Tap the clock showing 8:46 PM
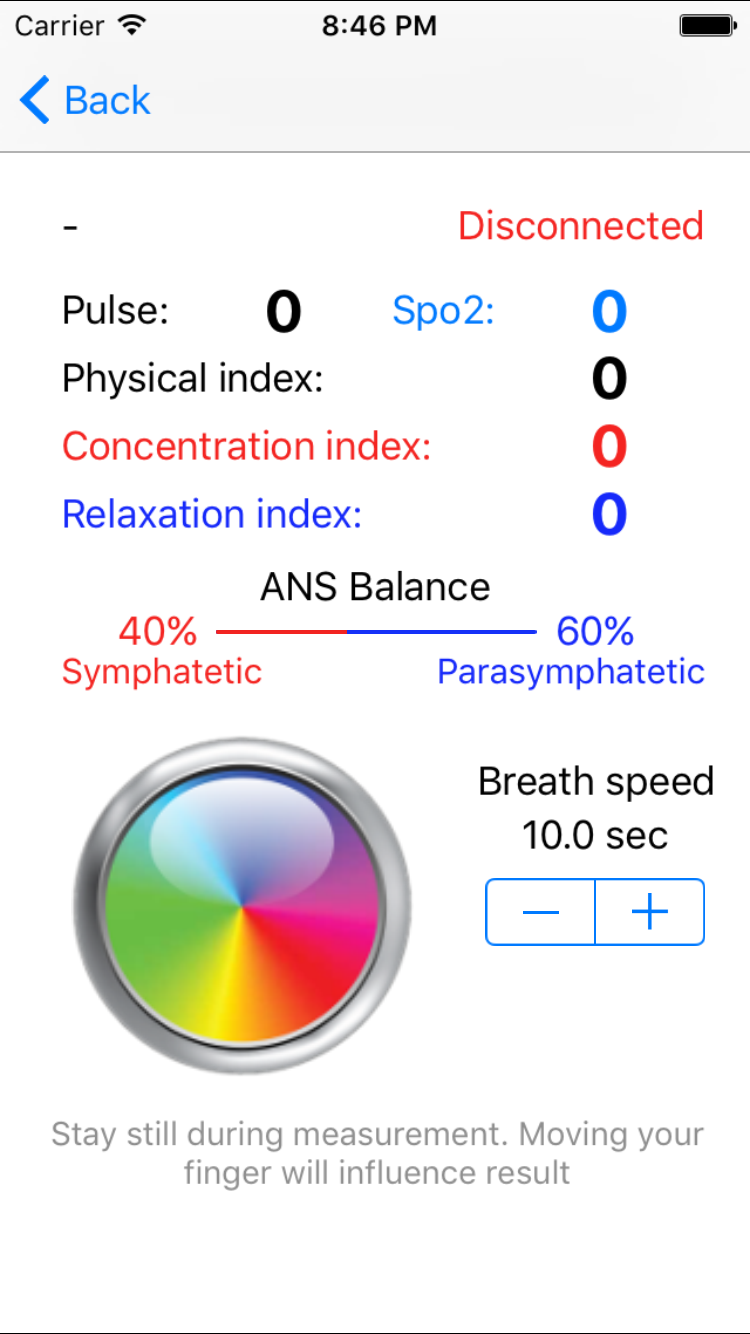Image resolution: width=750 pixels, height=1334 pixels. (378, 25)
